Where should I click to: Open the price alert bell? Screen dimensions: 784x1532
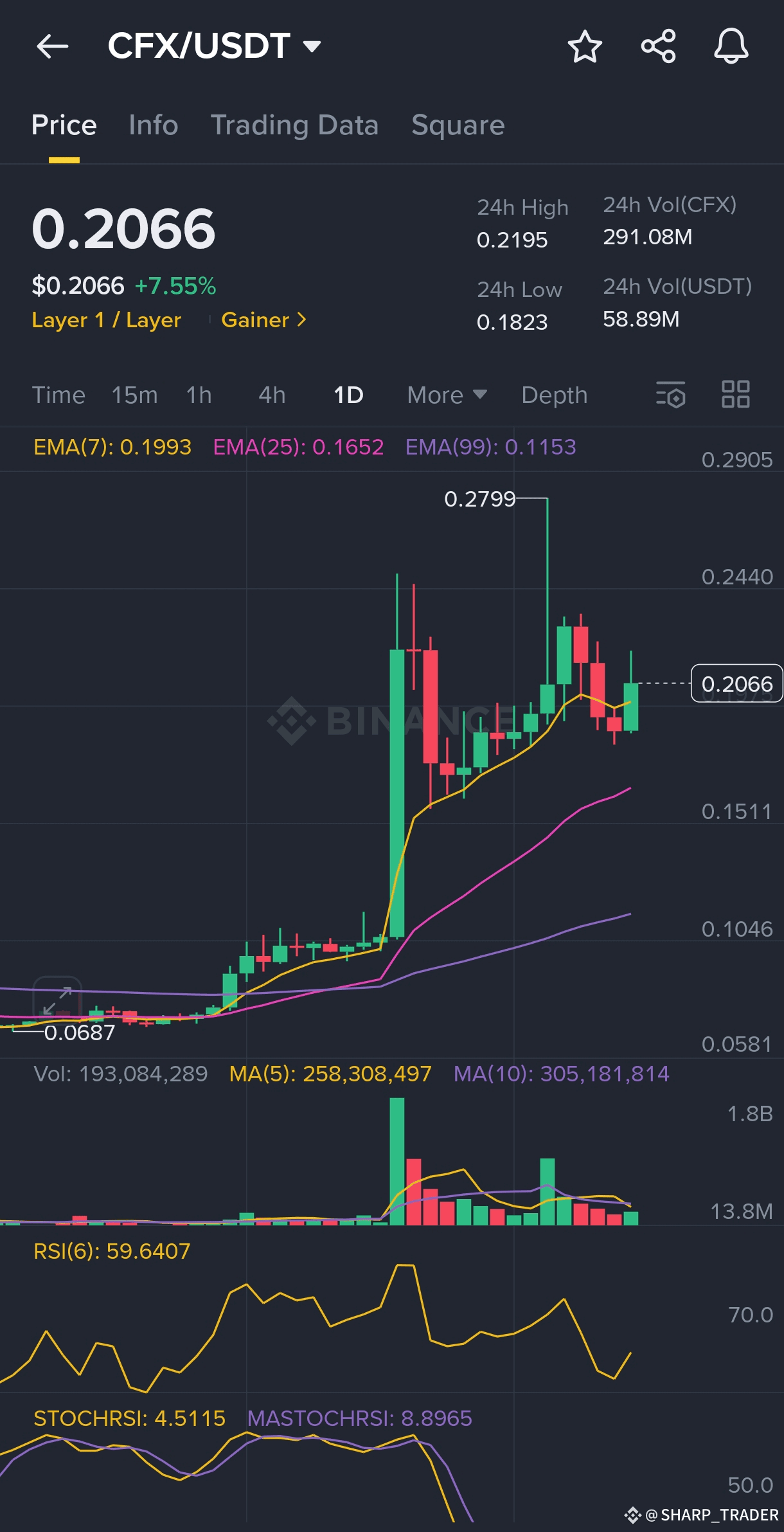tap(731, 46)
